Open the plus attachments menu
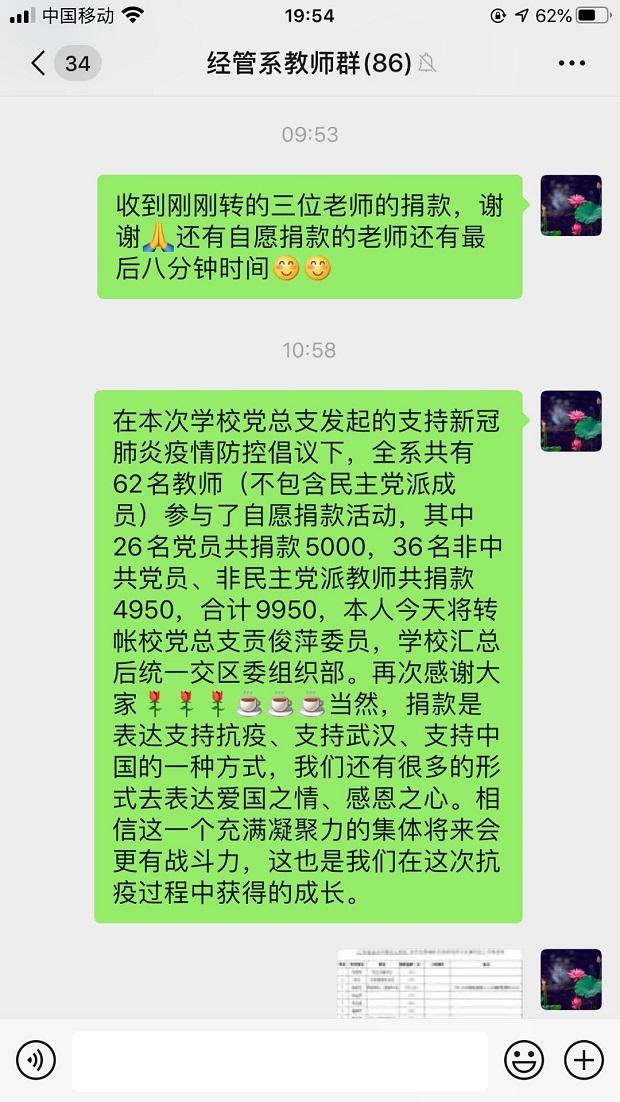Viewport: 620px width, 1102px height. tap(583, 1059)
